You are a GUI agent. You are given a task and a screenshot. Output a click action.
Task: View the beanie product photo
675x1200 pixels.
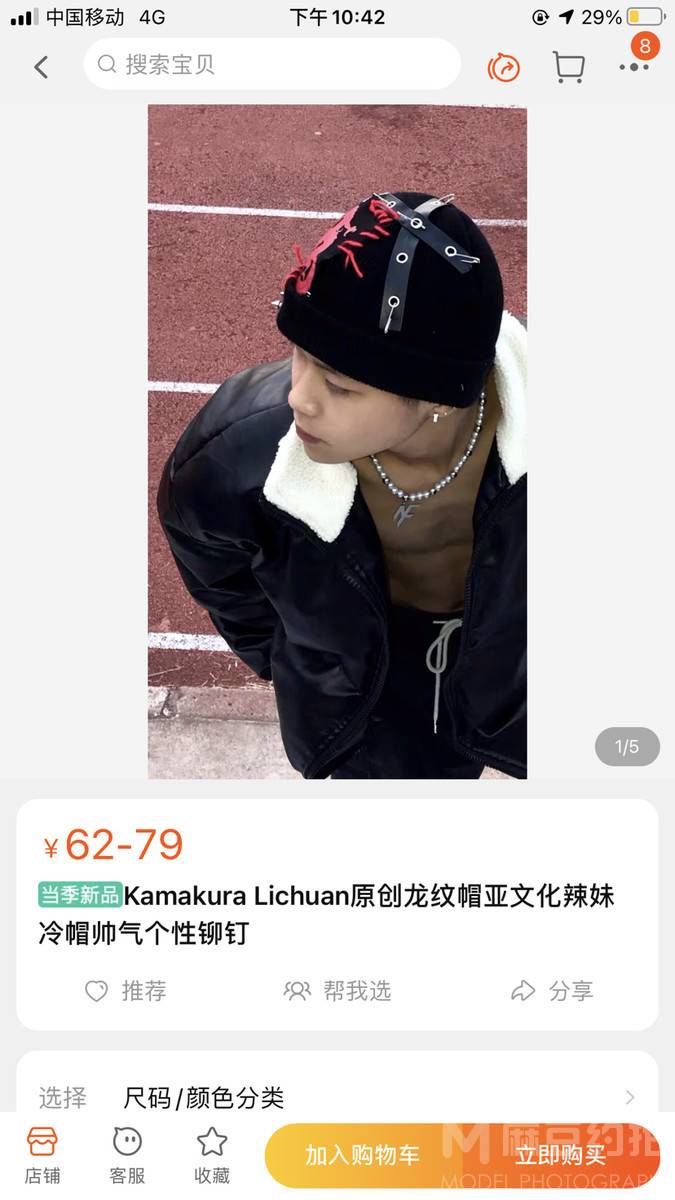[x=337, y=441]
